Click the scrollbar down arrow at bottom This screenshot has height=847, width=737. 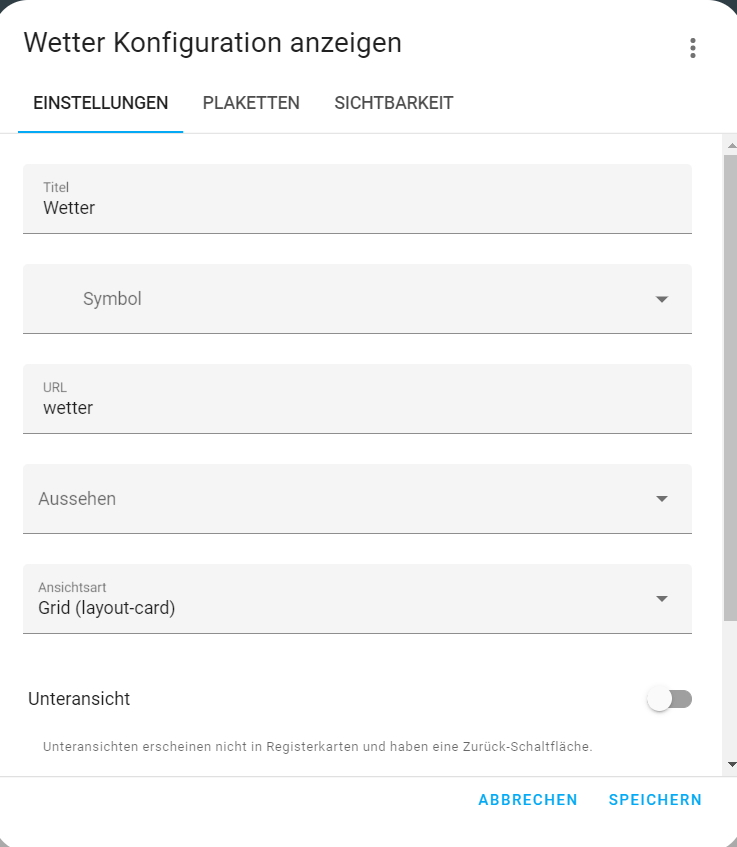[727, 763]
